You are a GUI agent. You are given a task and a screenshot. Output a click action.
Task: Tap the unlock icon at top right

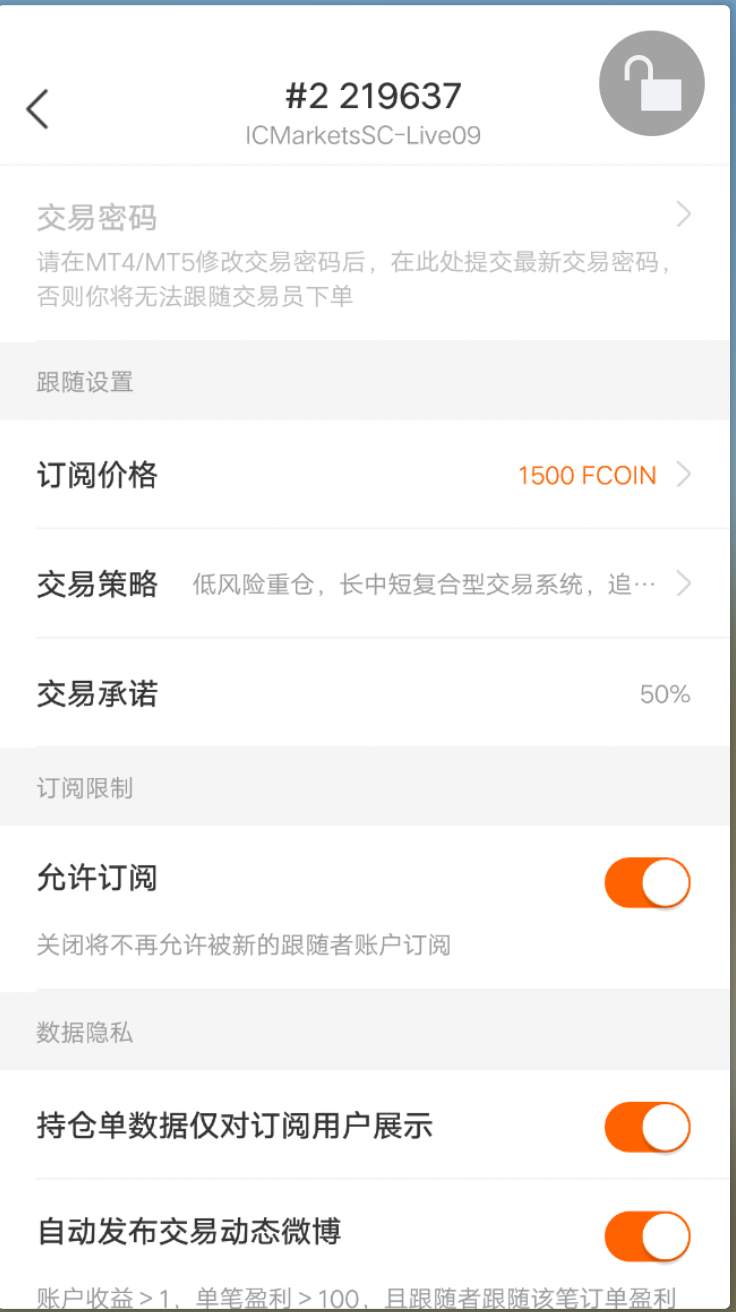651,84
